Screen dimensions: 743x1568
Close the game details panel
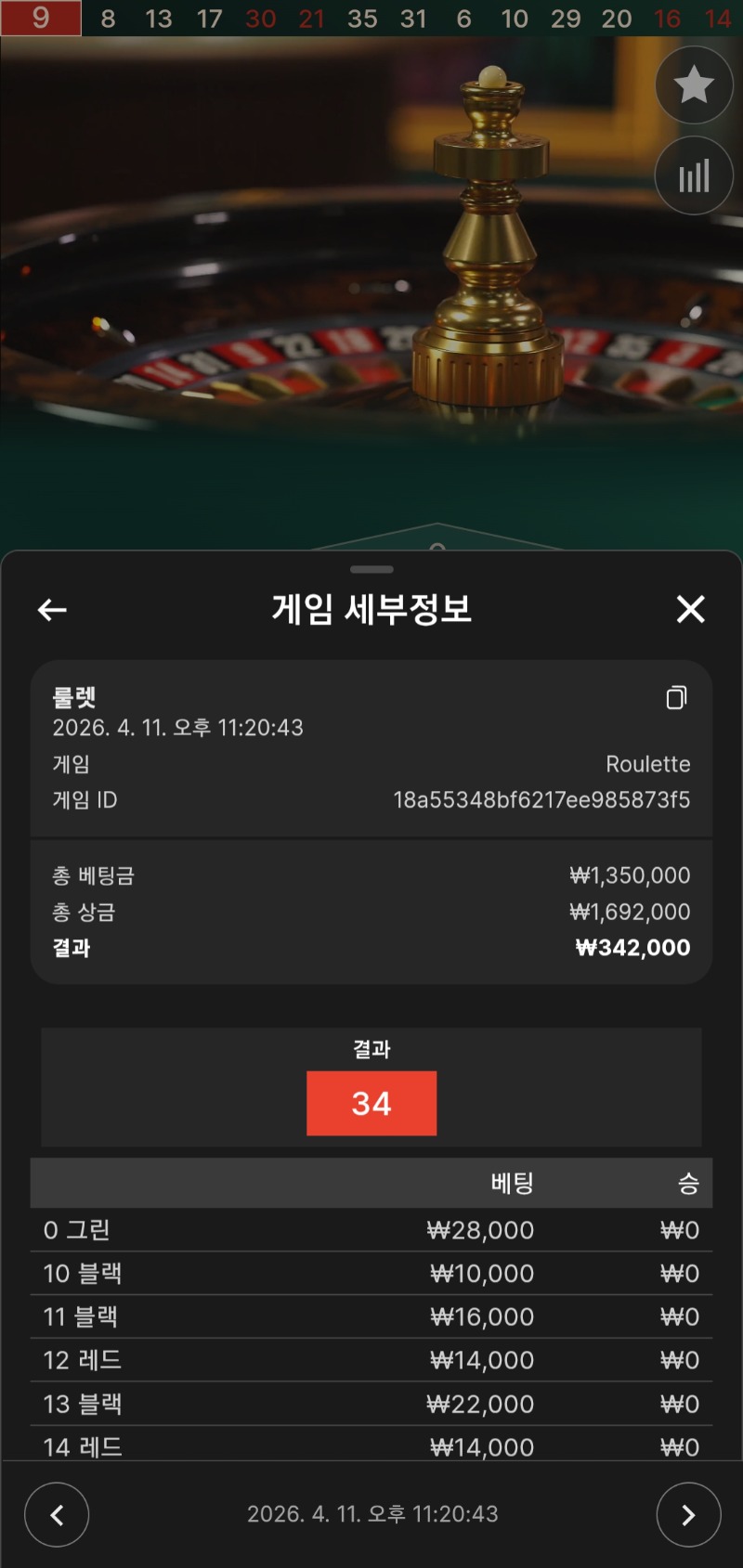[690, 609]
